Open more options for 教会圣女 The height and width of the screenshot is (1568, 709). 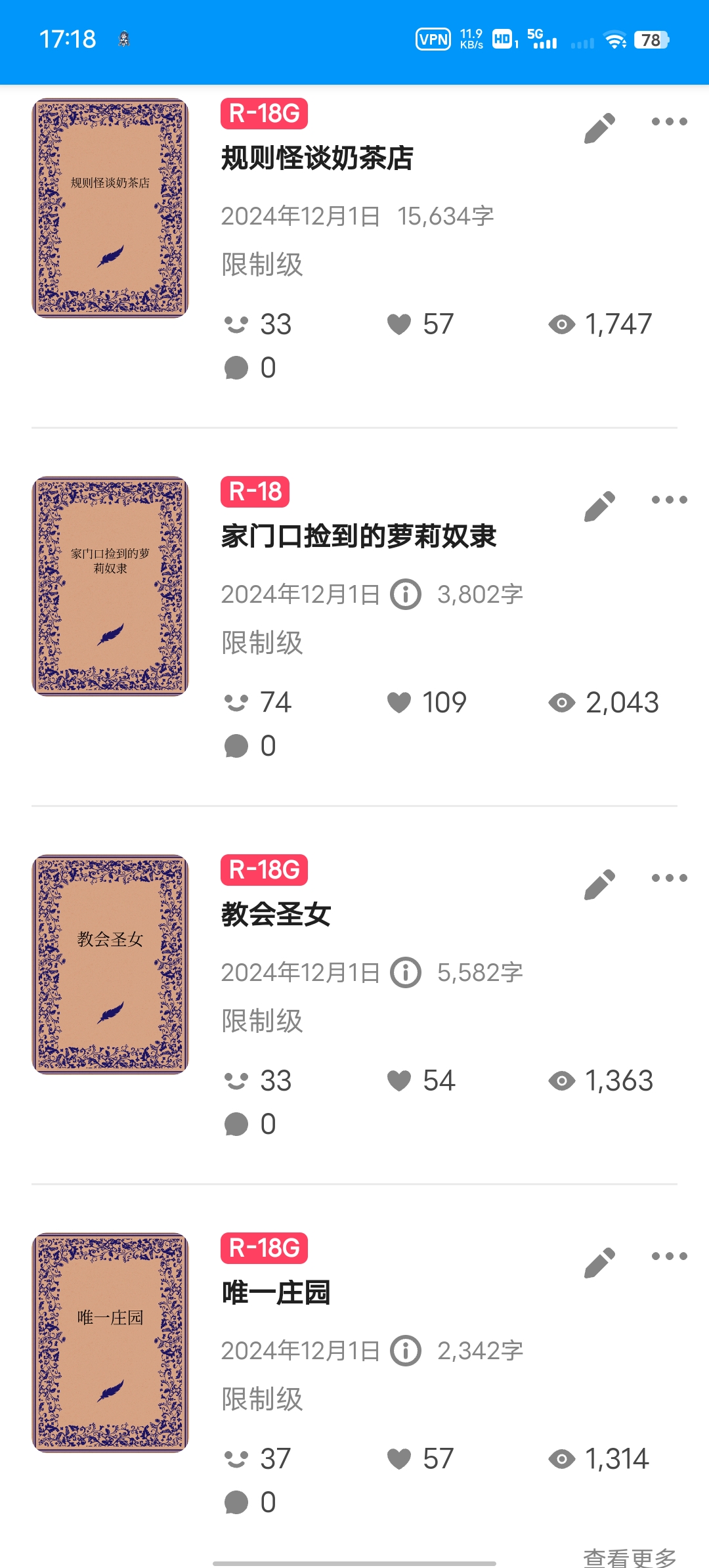(x=669, y=878)
